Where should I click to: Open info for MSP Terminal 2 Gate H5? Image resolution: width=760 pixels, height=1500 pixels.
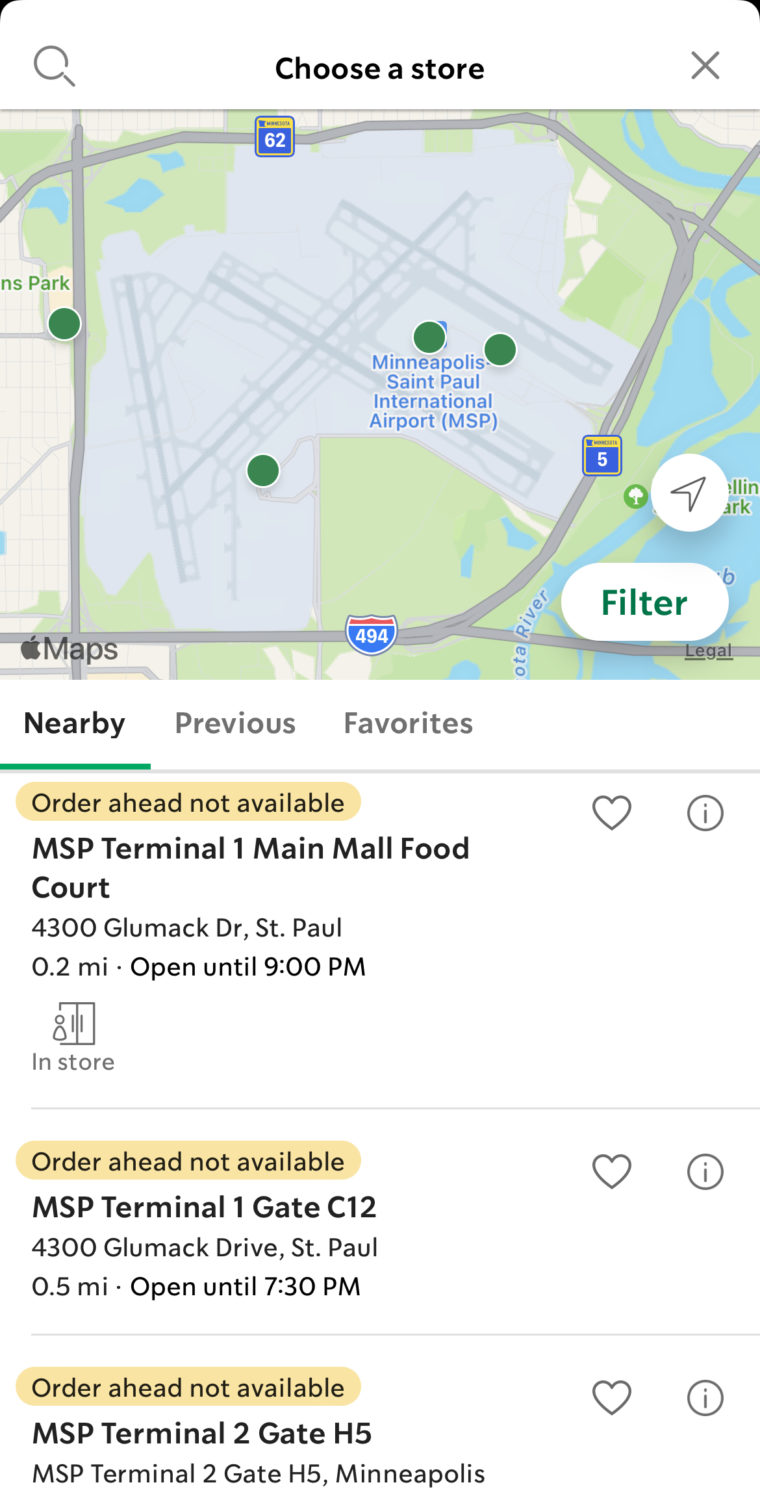[705, 1398]
